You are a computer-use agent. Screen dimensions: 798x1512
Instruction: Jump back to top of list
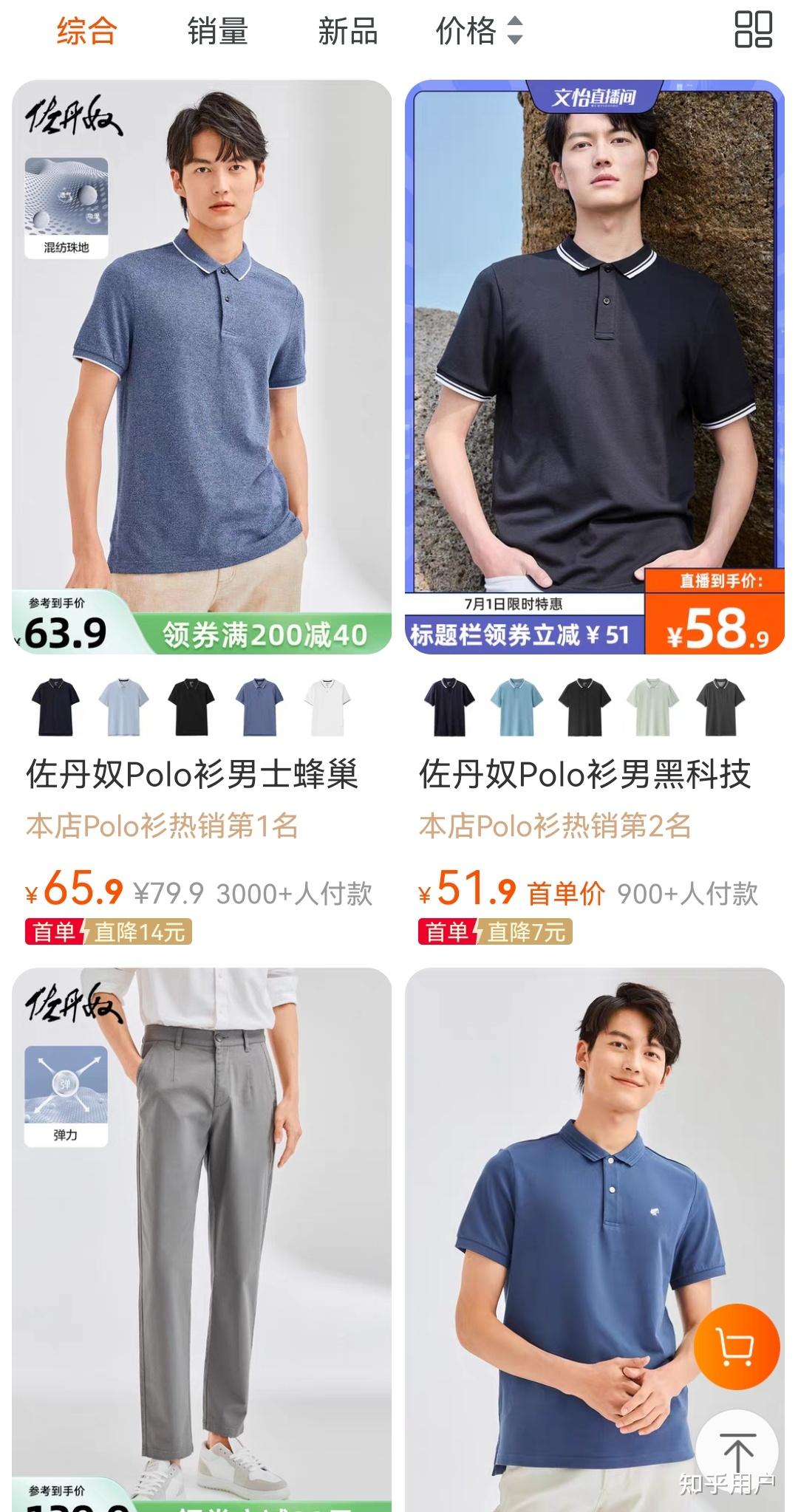[737, 1453]
